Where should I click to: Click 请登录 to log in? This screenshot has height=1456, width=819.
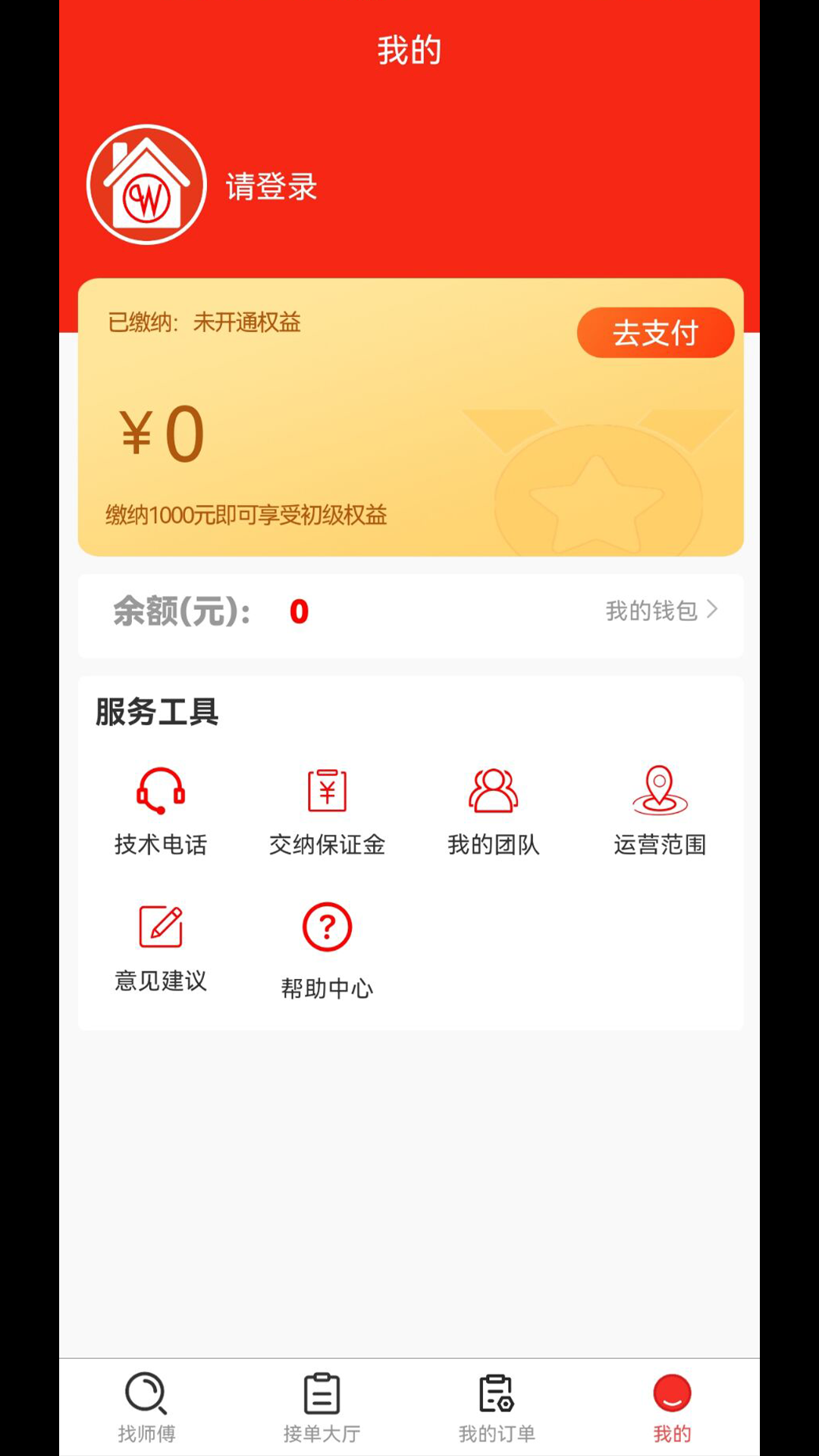(x=271, y=187)
